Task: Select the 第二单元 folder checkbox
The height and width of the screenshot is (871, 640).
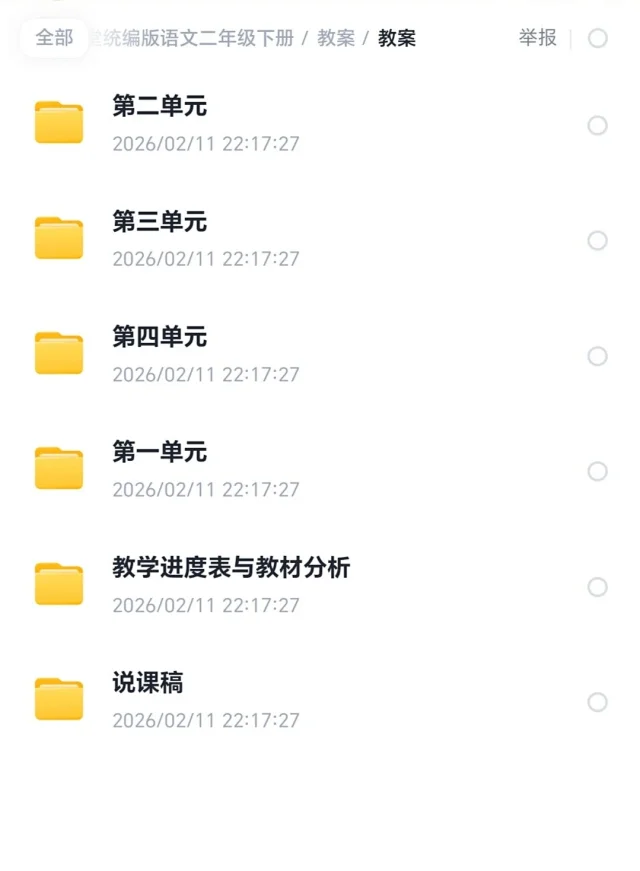Action: pos(597,125)
